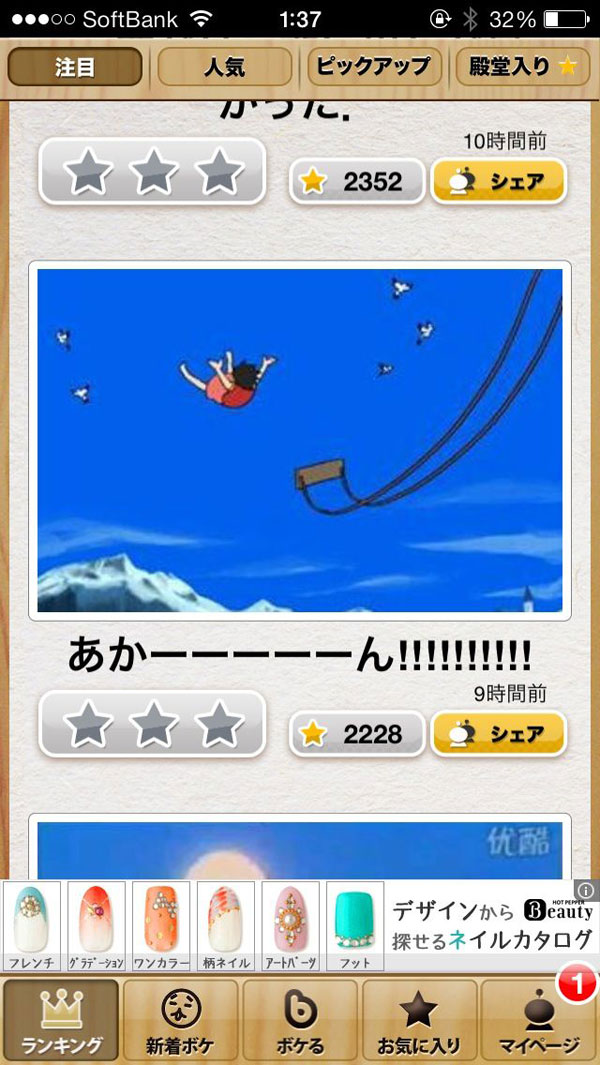Switch to the 人気 tab
600x1065 pixels.
[225, 67]
